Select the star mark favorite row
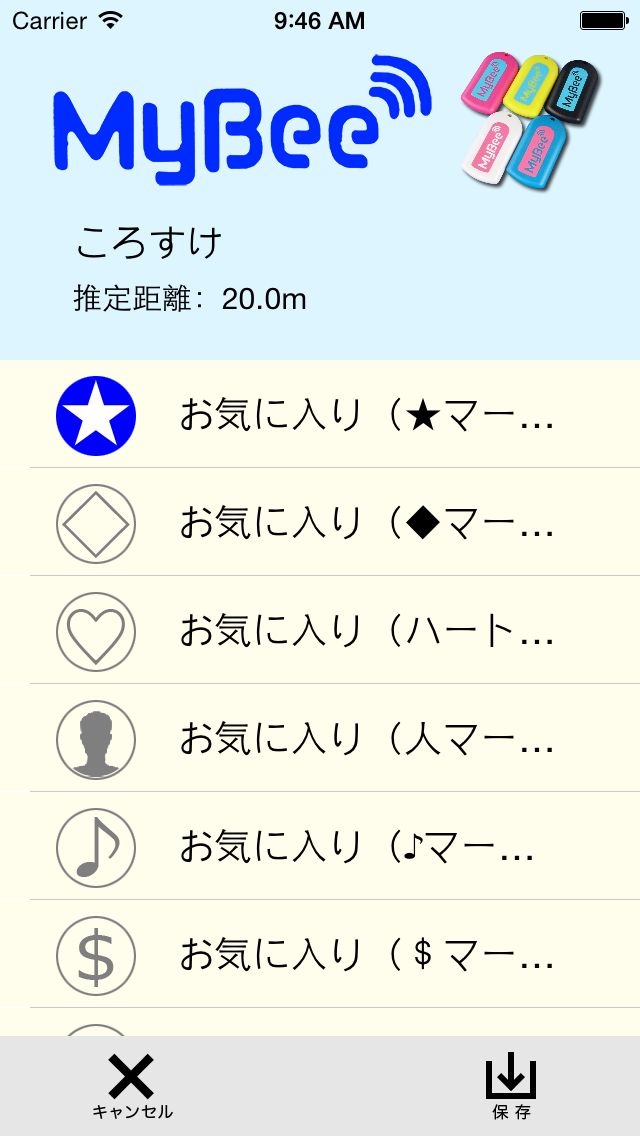This screenshot has height=1136, width=640. tap(320, 415)
